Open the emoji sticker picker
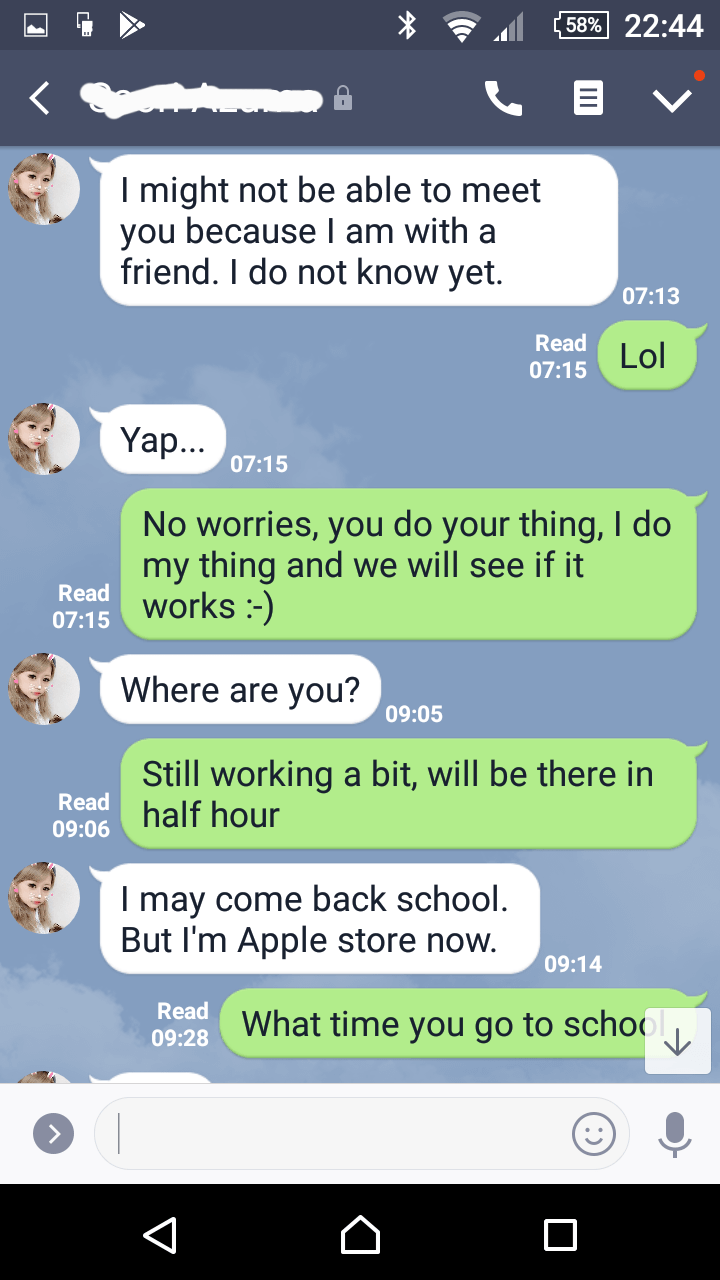This screenshot has width=720, height=1280. click(x=593, y=1133)
